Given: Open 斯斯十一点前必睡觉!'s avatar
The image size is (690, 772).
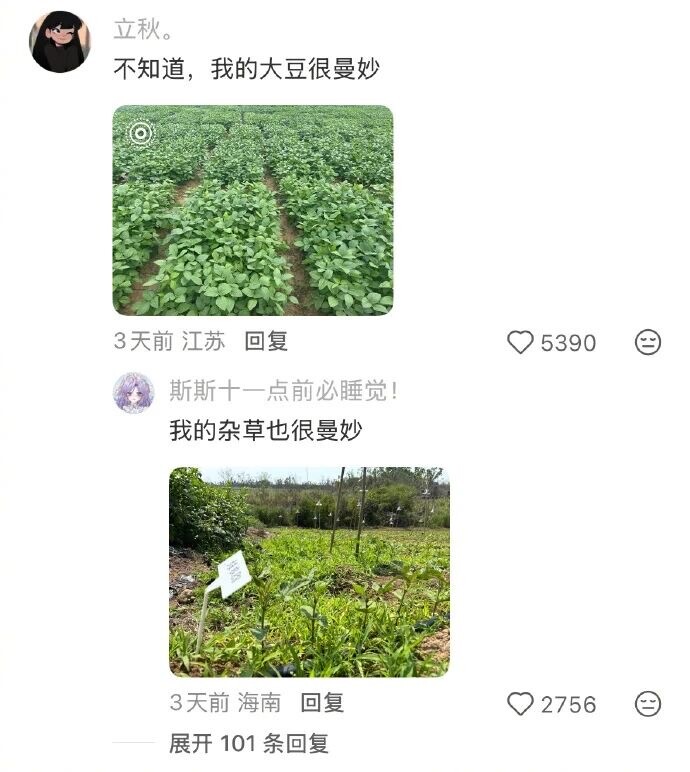Looking at the screenshot, I should click(134, 392).
